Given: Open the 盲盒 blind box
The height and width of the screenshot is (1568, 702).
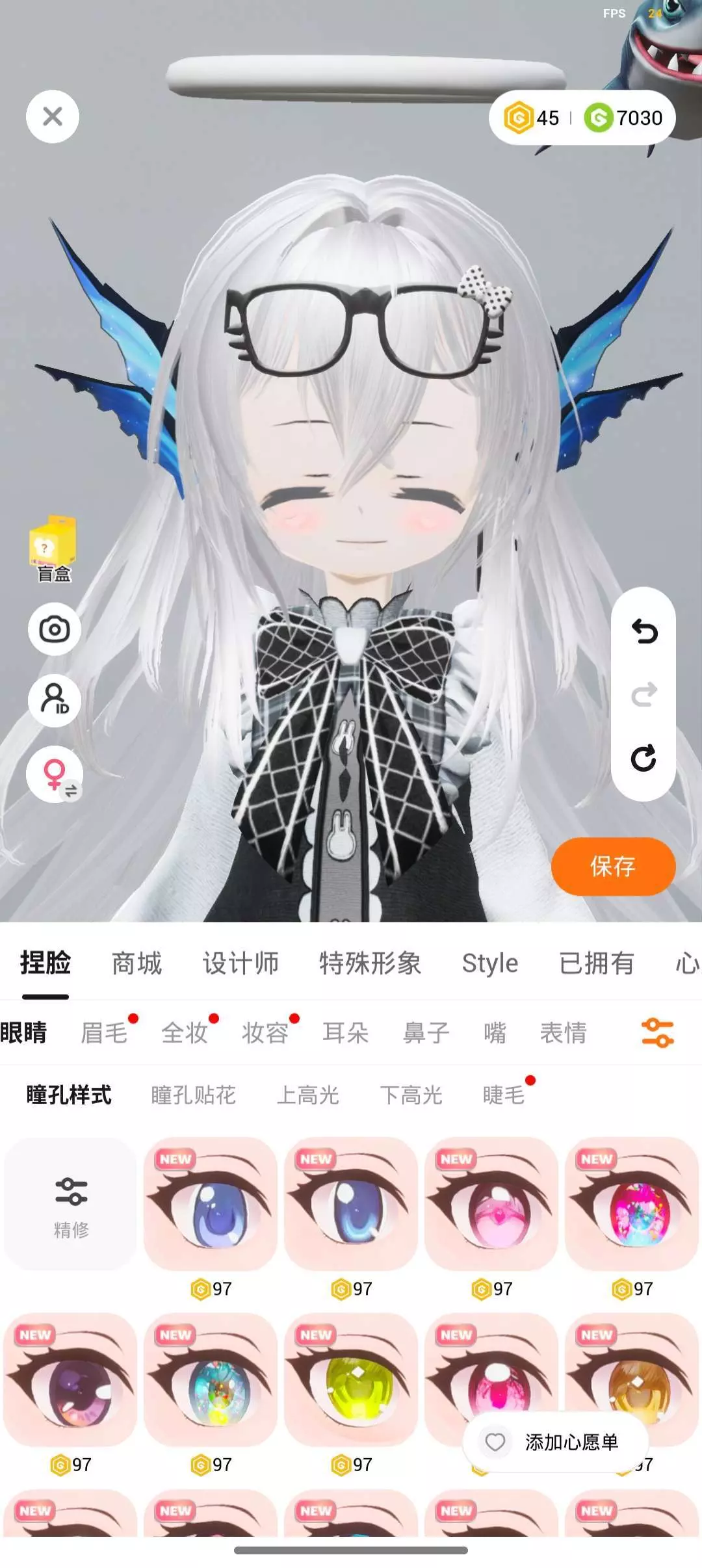Looking at the screenshot, I should (53, 549).
